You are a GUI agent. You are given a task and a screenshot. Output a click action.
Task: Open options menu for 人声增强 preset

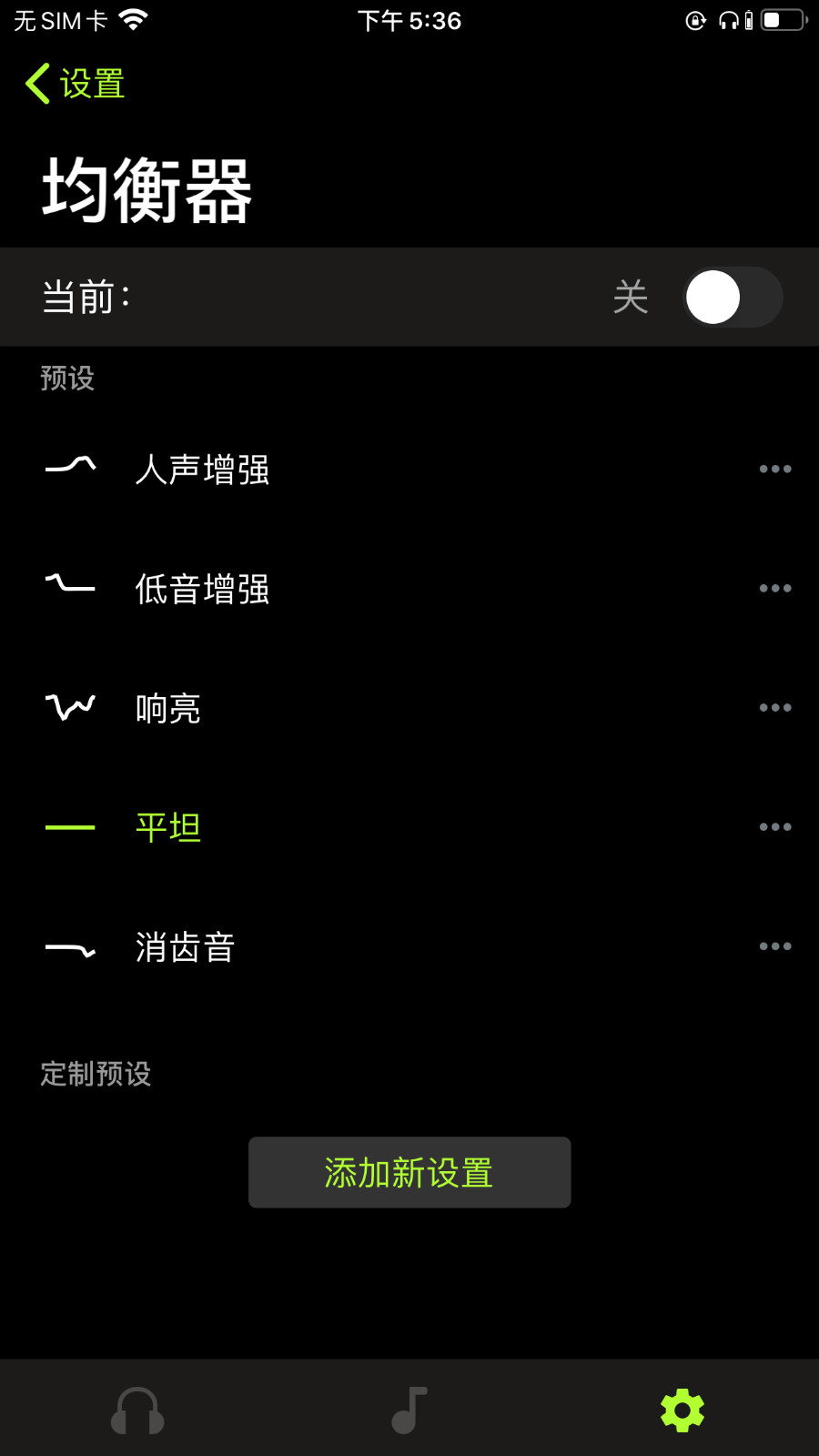[x=774, y=468]
